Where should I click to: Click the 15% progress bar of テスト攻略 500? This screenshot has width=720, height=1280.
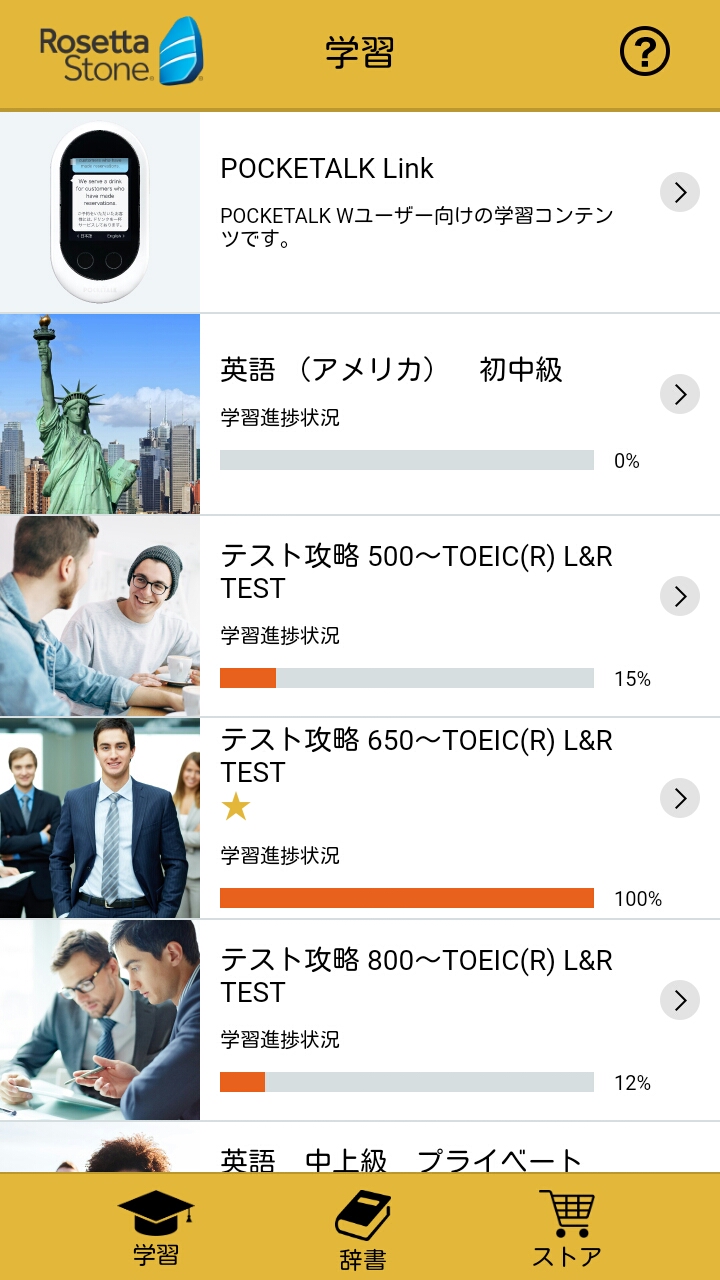click(x=407, y=677)
